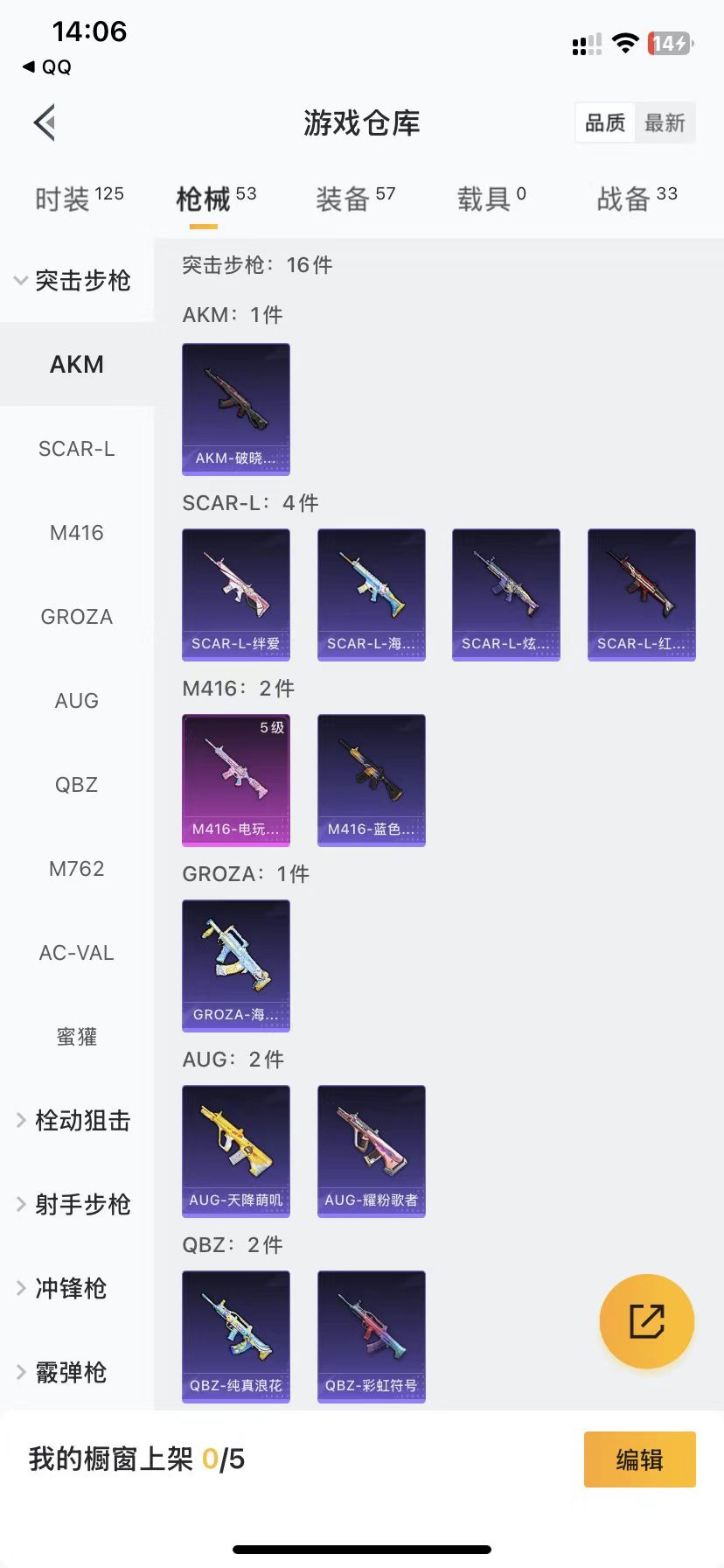This screenshot has height=1568, width=724.
Task: Select SCAR-L in the sidebar
Action: 77,449
